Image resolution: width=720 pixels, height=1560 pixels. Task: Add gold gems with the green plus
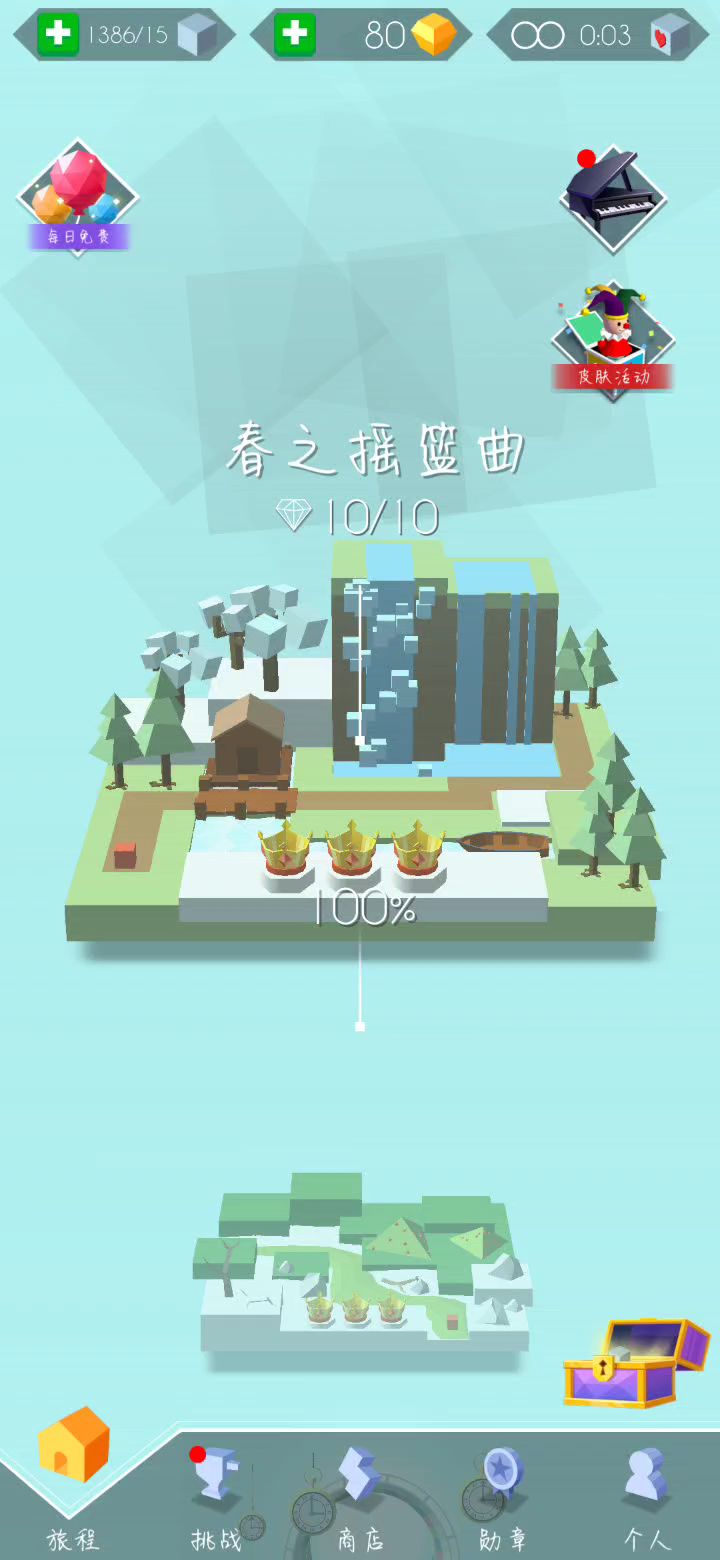[x=294, y=34]
